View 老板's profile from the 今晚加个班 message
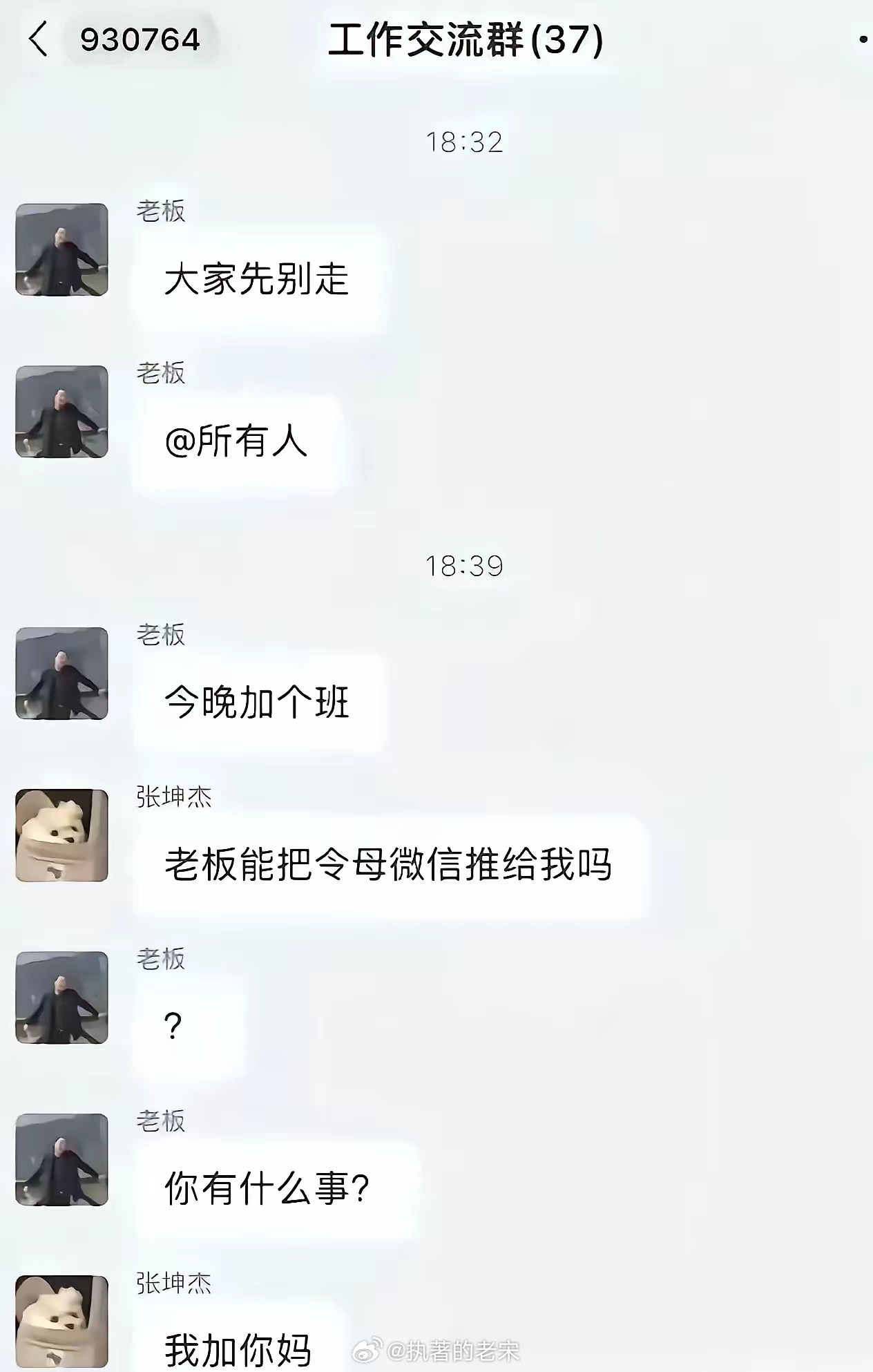Image resolution: width=873 pixels, height=1372 pixels. 62,674
